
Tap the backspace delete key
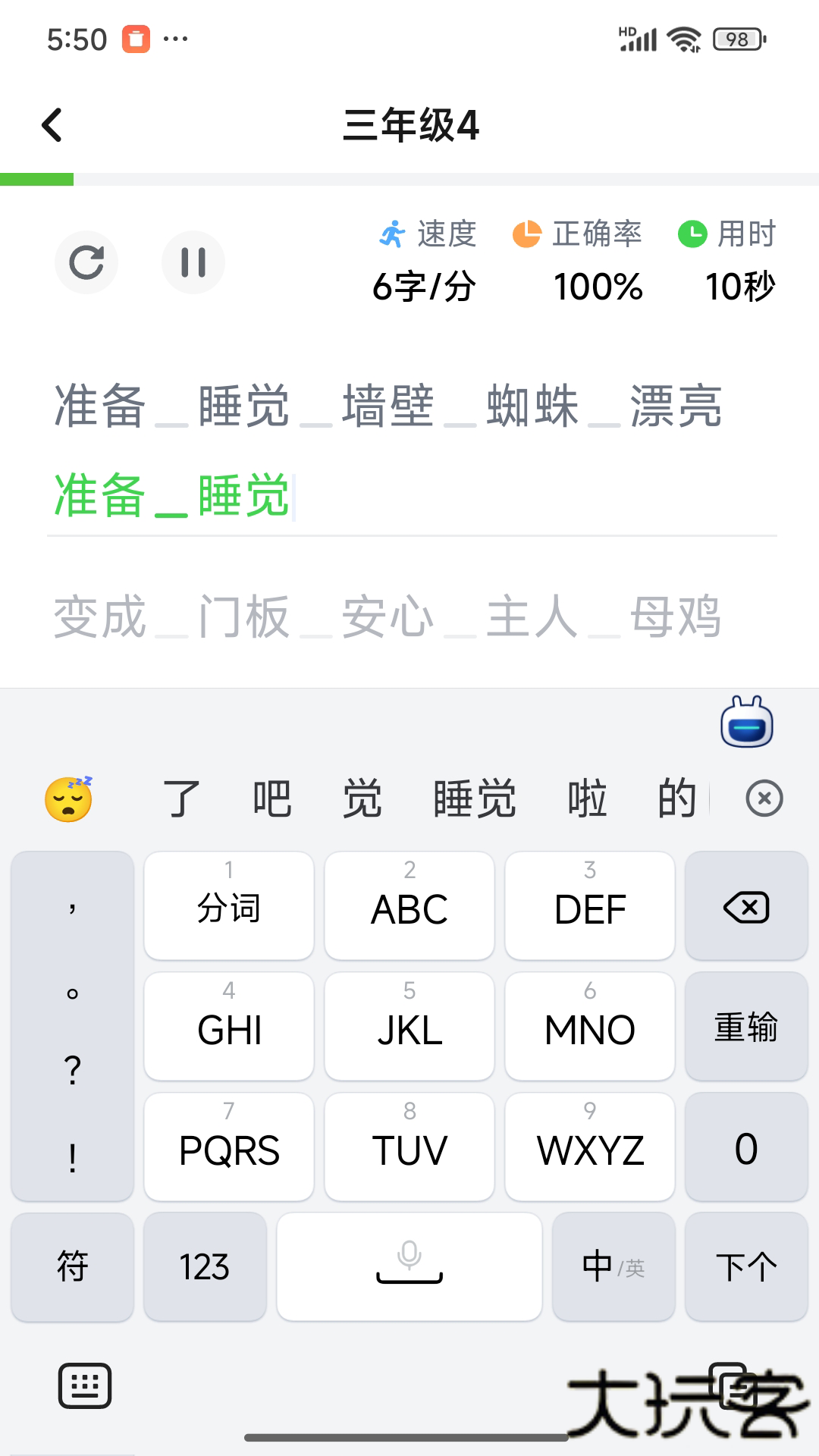745,906
